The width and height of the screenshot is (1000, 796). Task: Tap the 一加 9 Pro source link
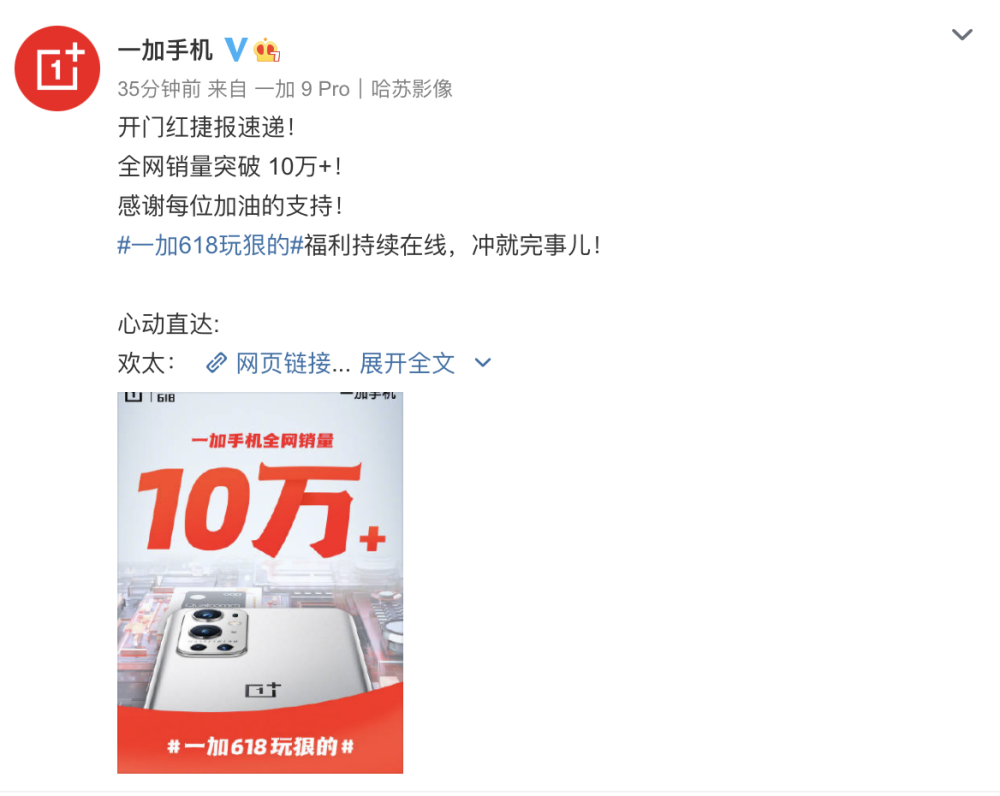pyautogui.click(x=302, y=89)
